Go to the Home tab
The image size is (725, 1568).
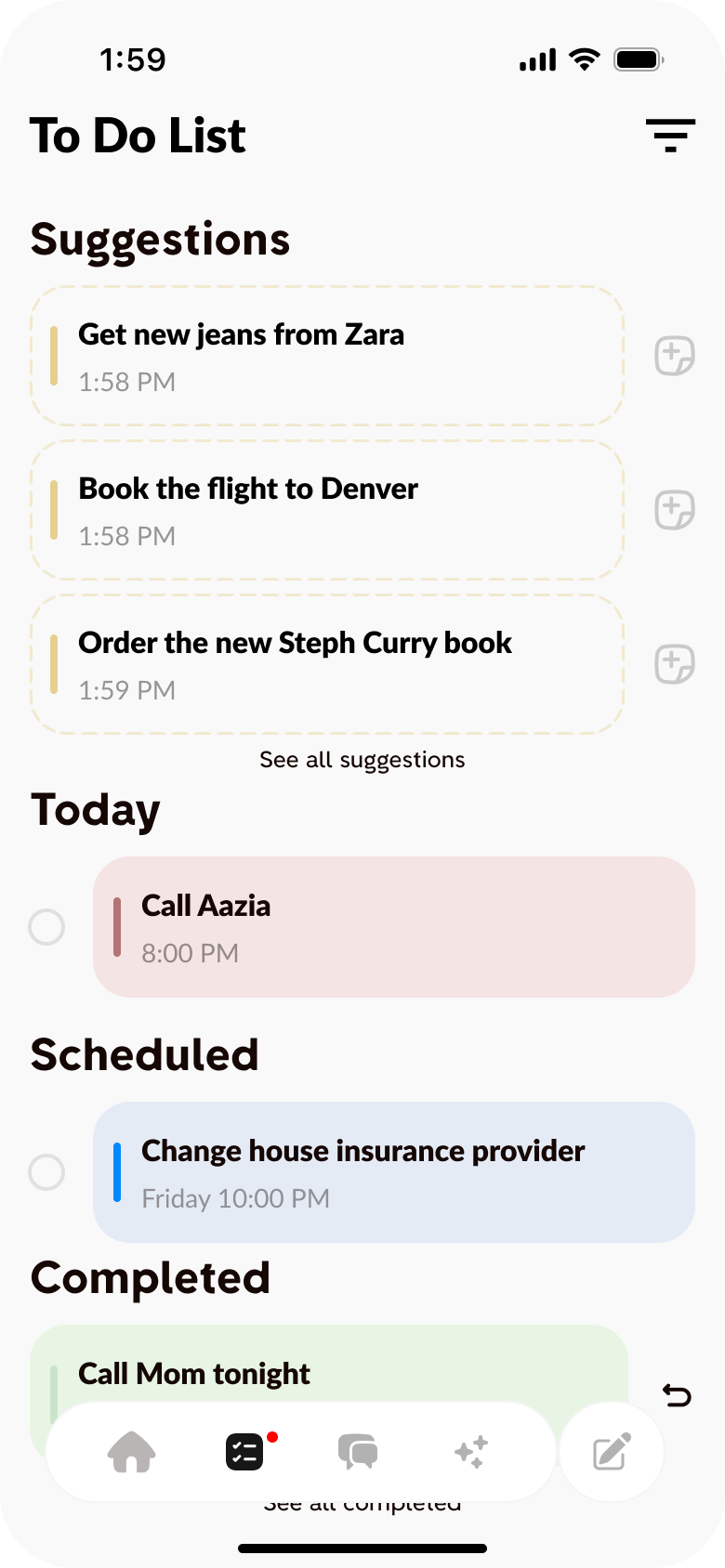pos(132,1452)
